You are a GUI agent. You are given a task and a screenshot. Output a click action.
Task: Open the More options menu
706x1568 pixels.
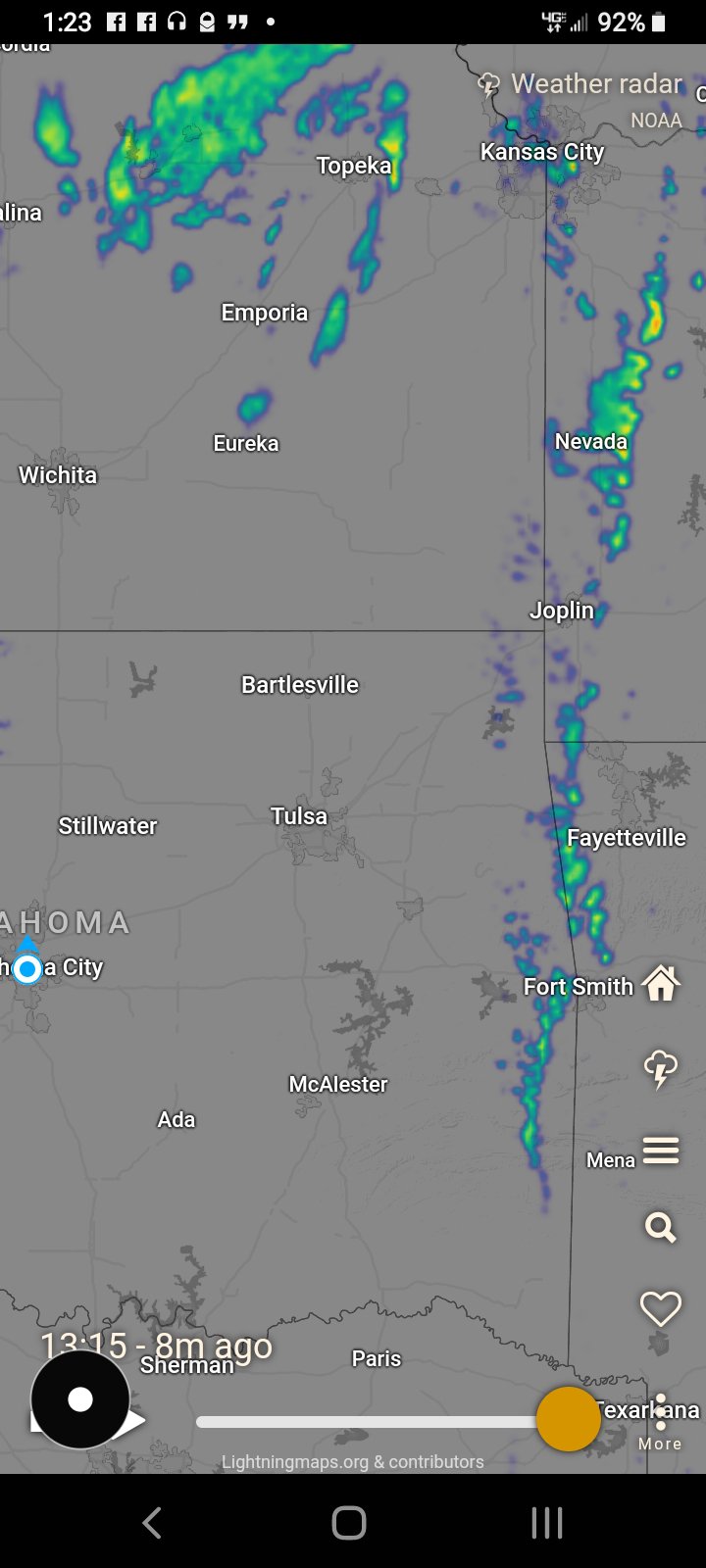click(661, 1423)
